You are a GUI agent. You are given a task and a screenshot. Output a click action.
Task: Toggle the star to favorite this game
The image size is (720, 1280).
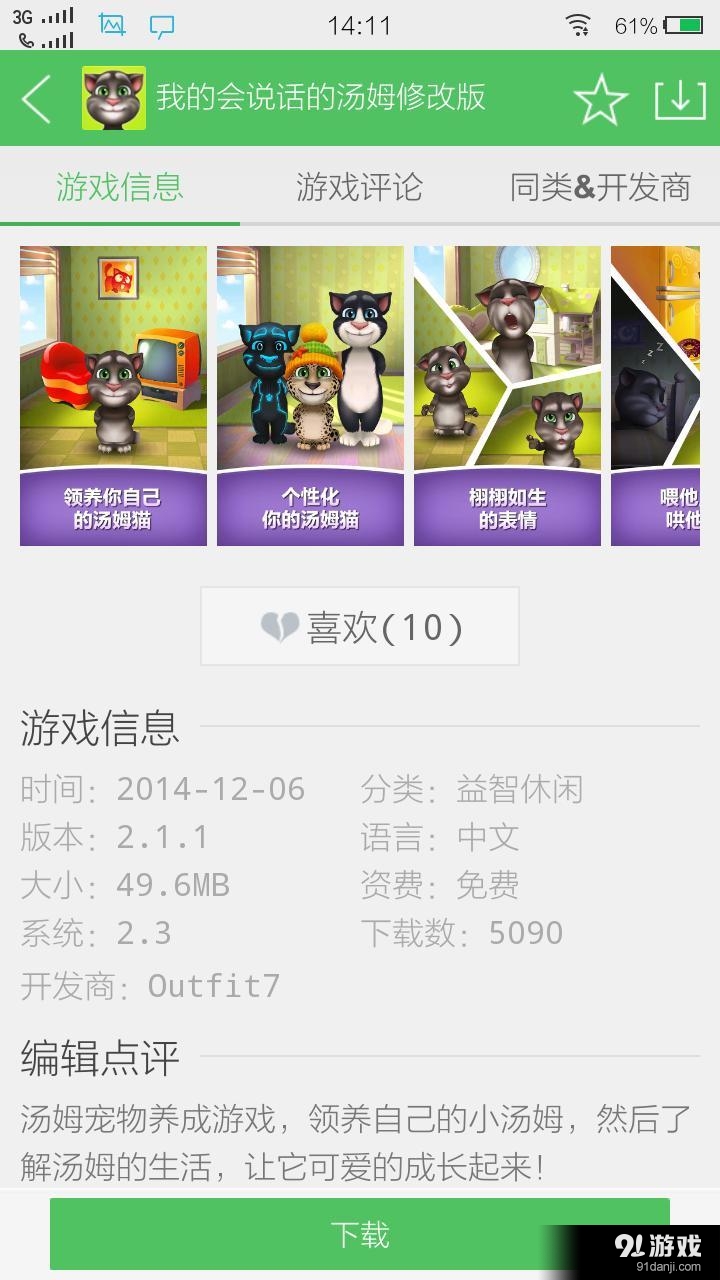pyautogui.click(x=601, y=99)
